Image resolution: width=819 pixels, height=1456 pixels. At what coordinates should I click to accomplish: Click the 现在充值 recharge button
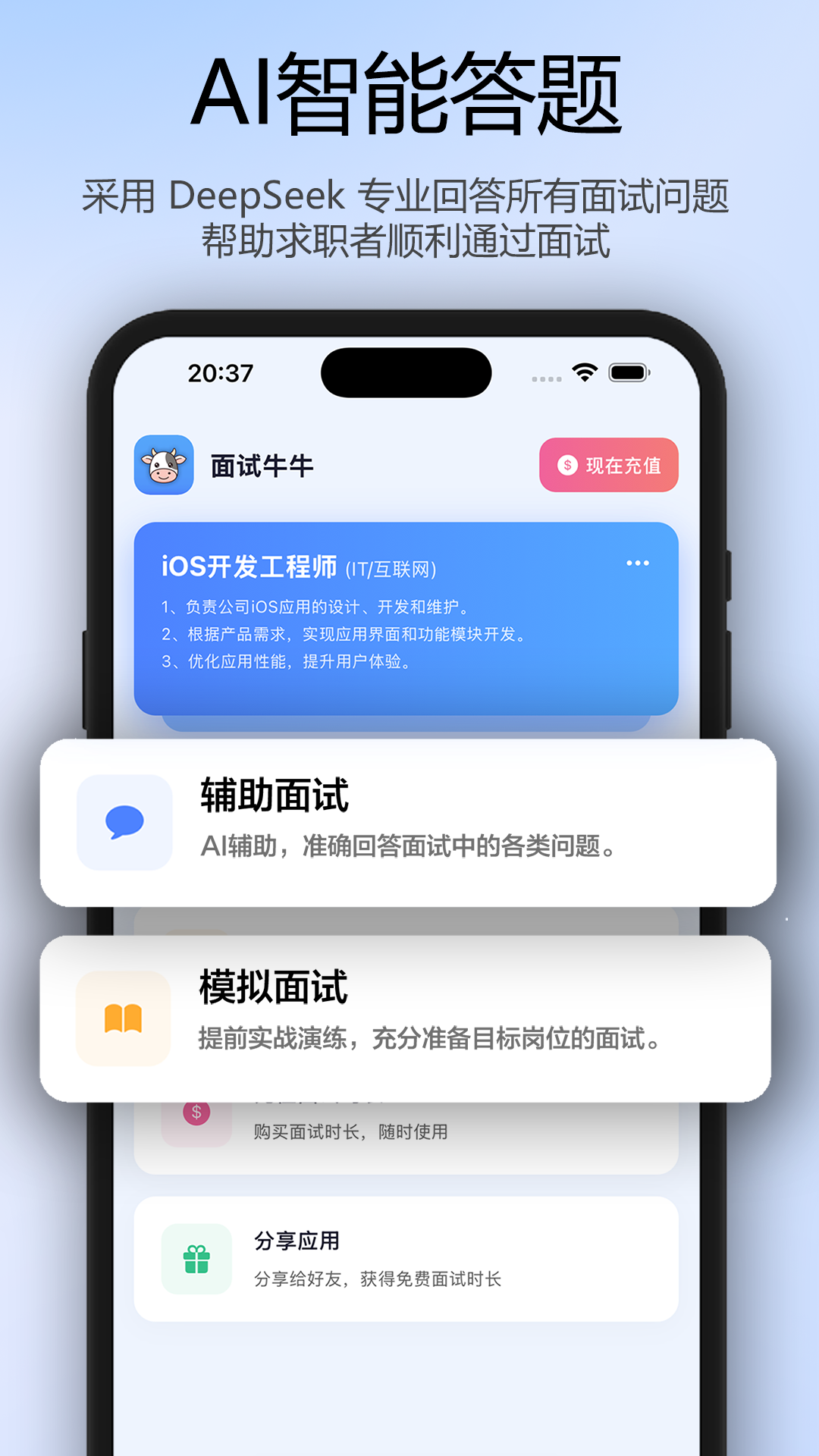pyautogui.click(x=608, y=465)
